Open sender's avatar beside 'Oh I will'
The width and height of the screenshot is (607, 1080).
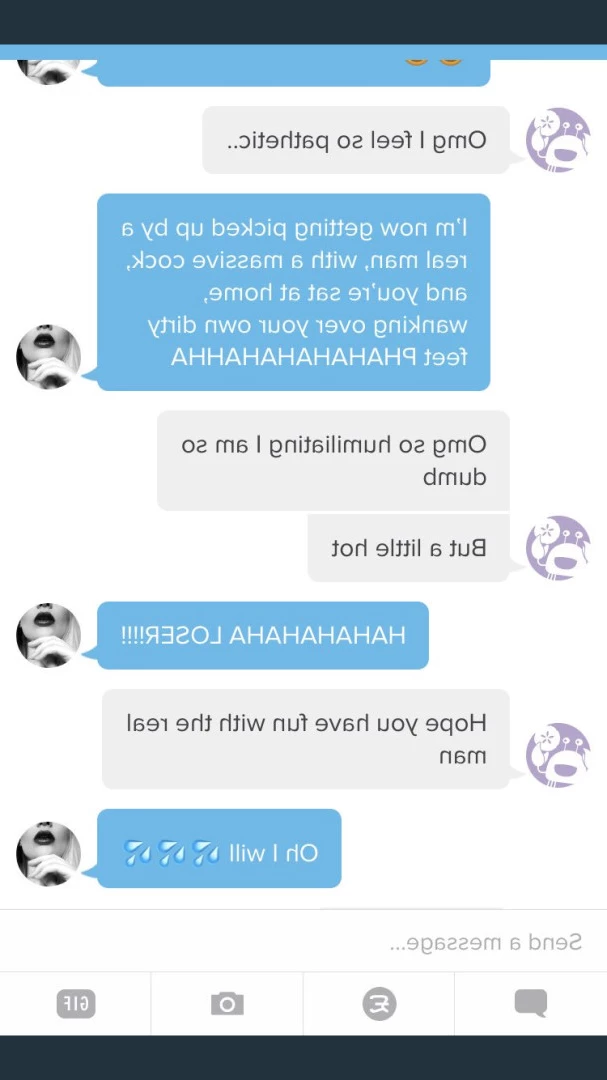point(48,853)
